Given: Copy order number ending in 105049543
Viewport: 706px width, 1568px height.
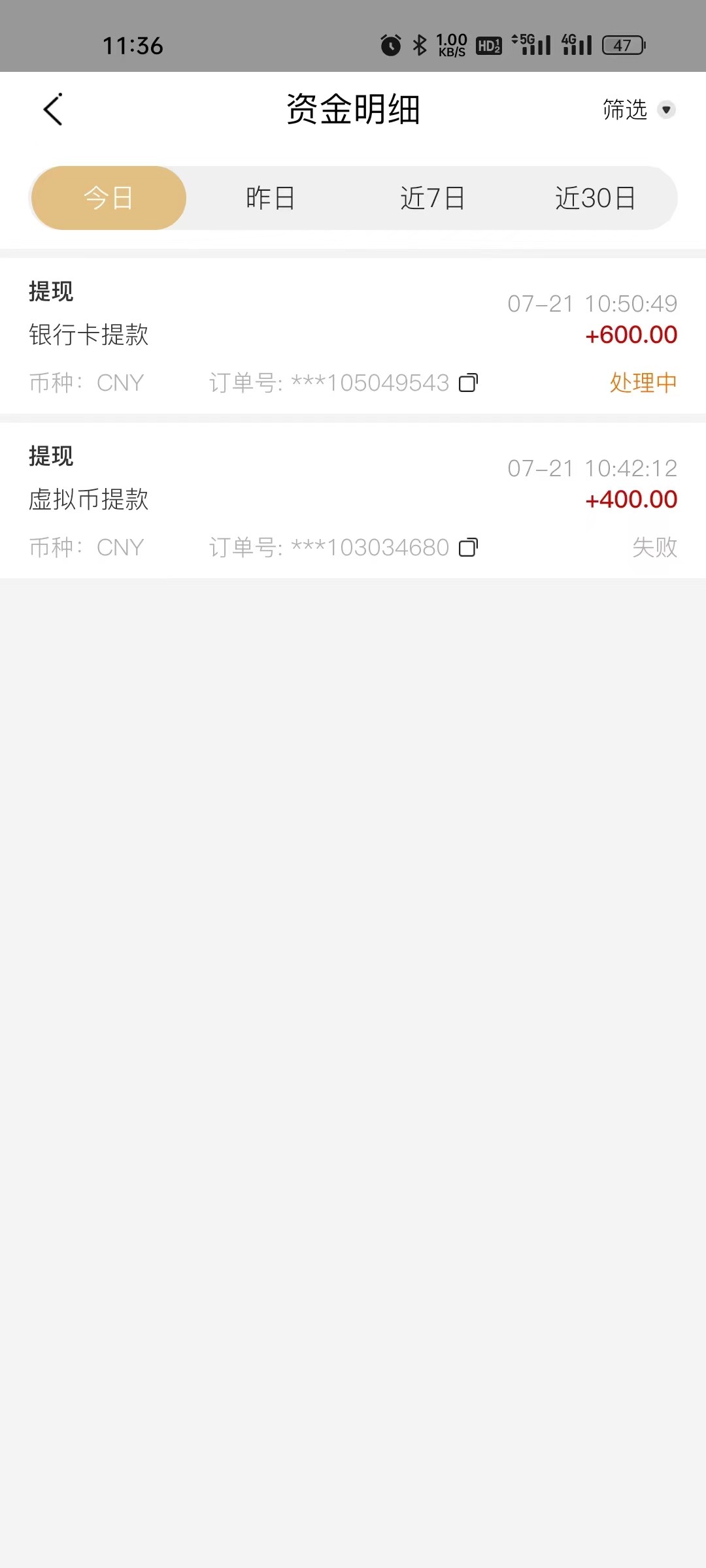Looking at the screenshot, I should (468, 383).
